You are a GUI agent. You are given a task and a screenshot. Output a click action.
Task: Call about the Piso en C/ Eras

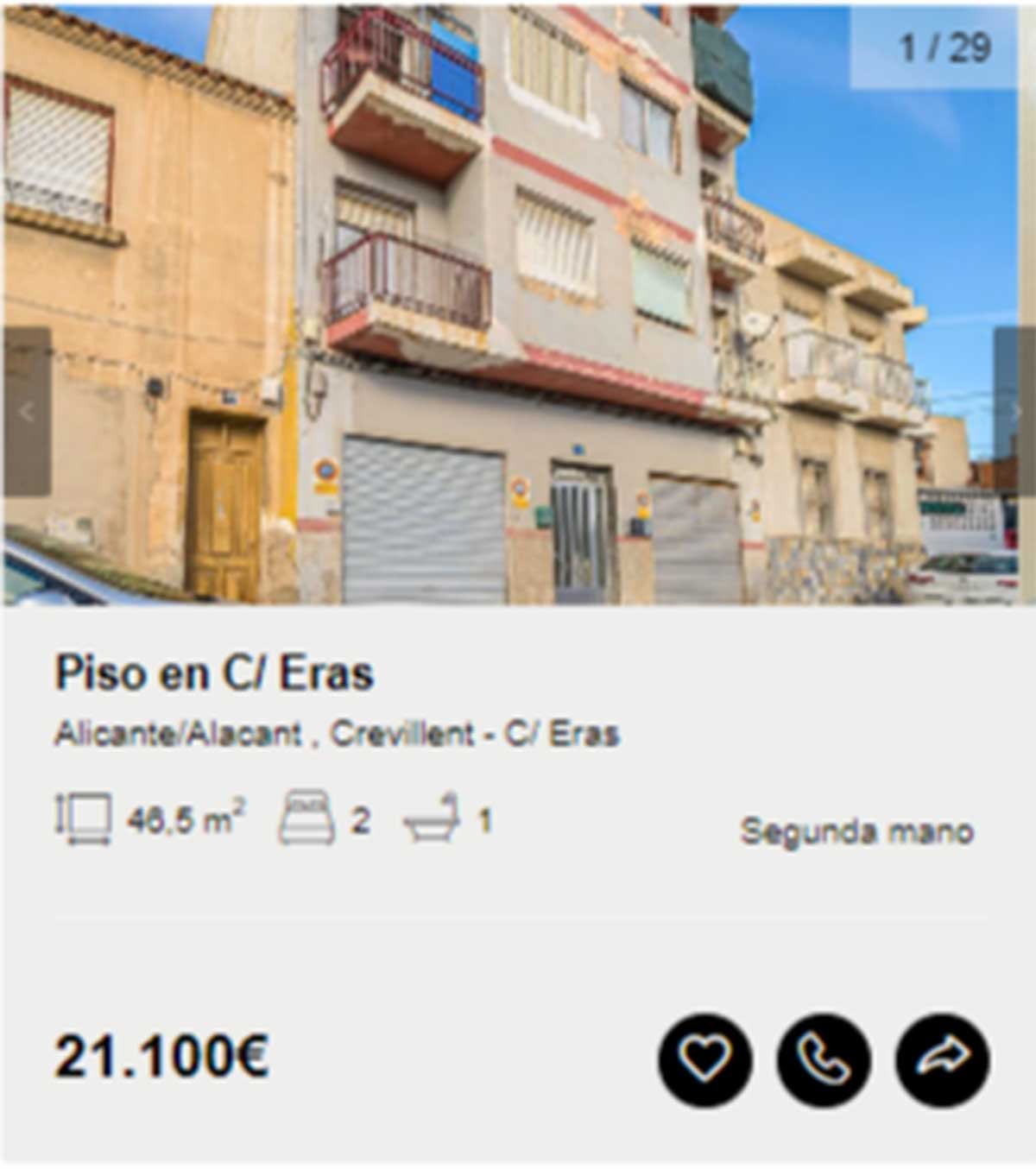click(824, 1058)
